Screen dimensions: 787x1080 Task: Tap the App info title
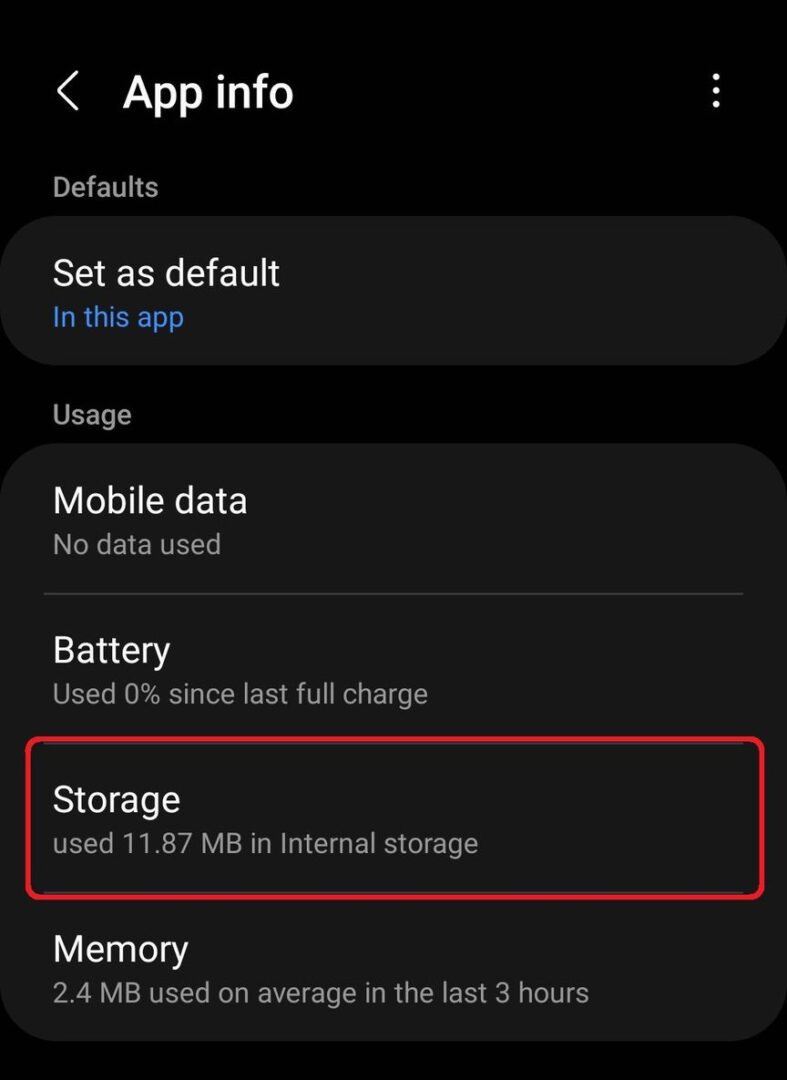pos(207,91)
